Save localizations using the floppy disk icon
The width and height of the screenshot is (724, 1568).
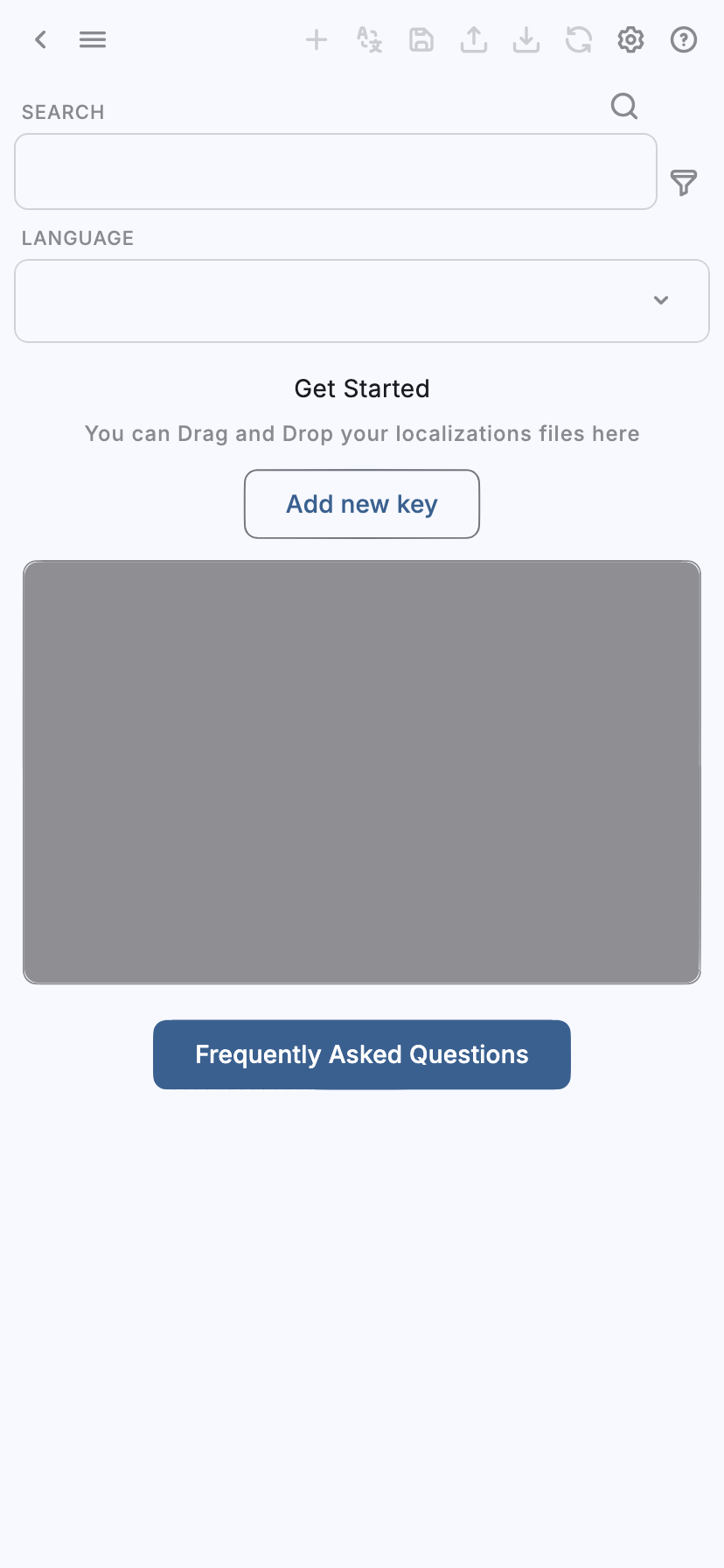(421, 39)
